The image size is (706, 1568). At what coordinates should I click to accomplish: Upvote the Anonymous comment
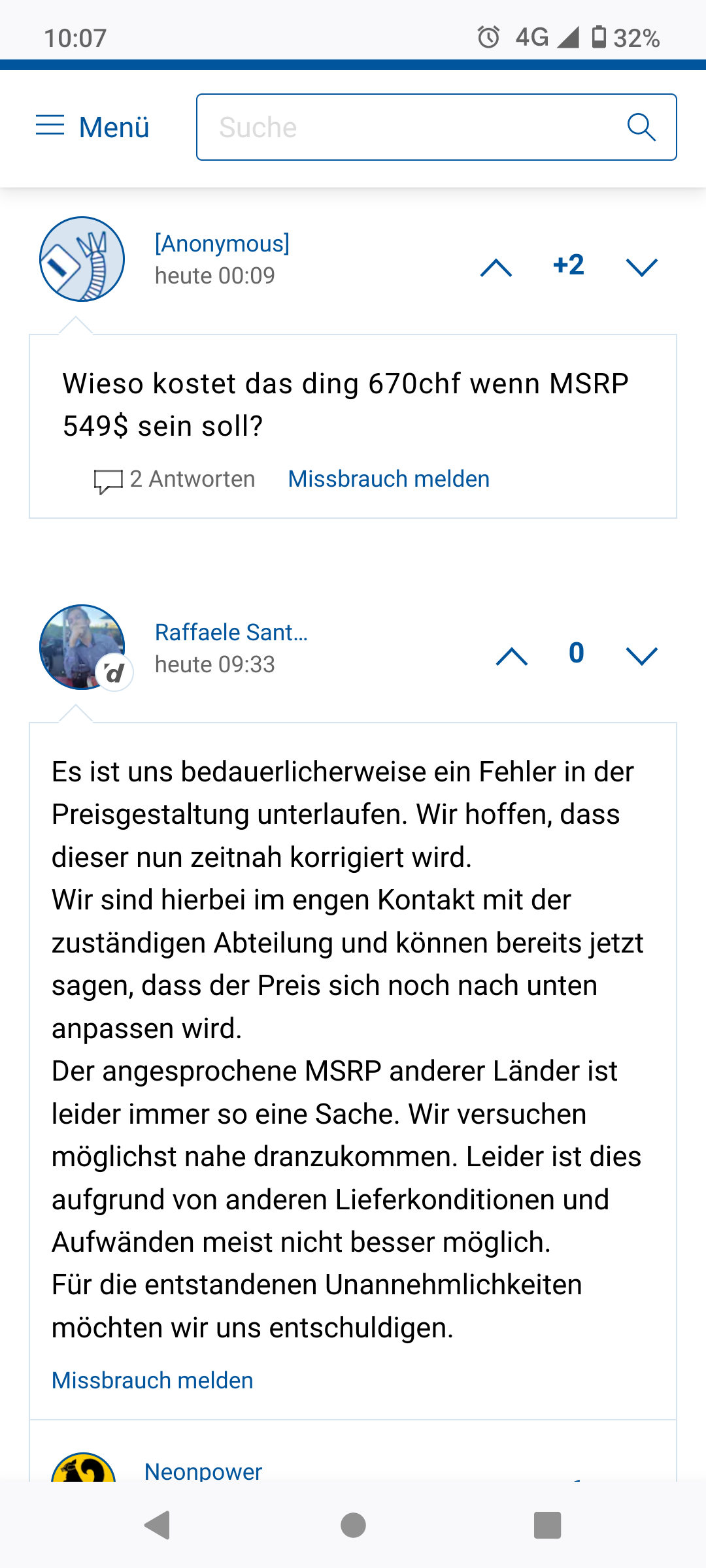point(496,267)
